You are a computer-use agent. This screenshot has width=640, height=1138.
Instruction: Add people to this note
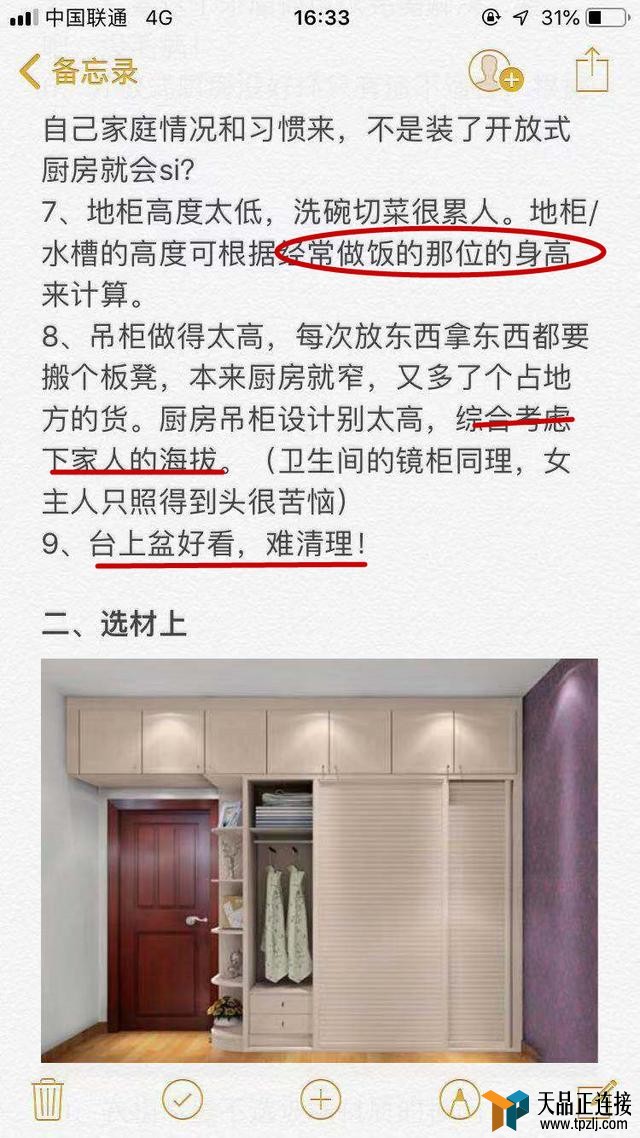point(496,71)
